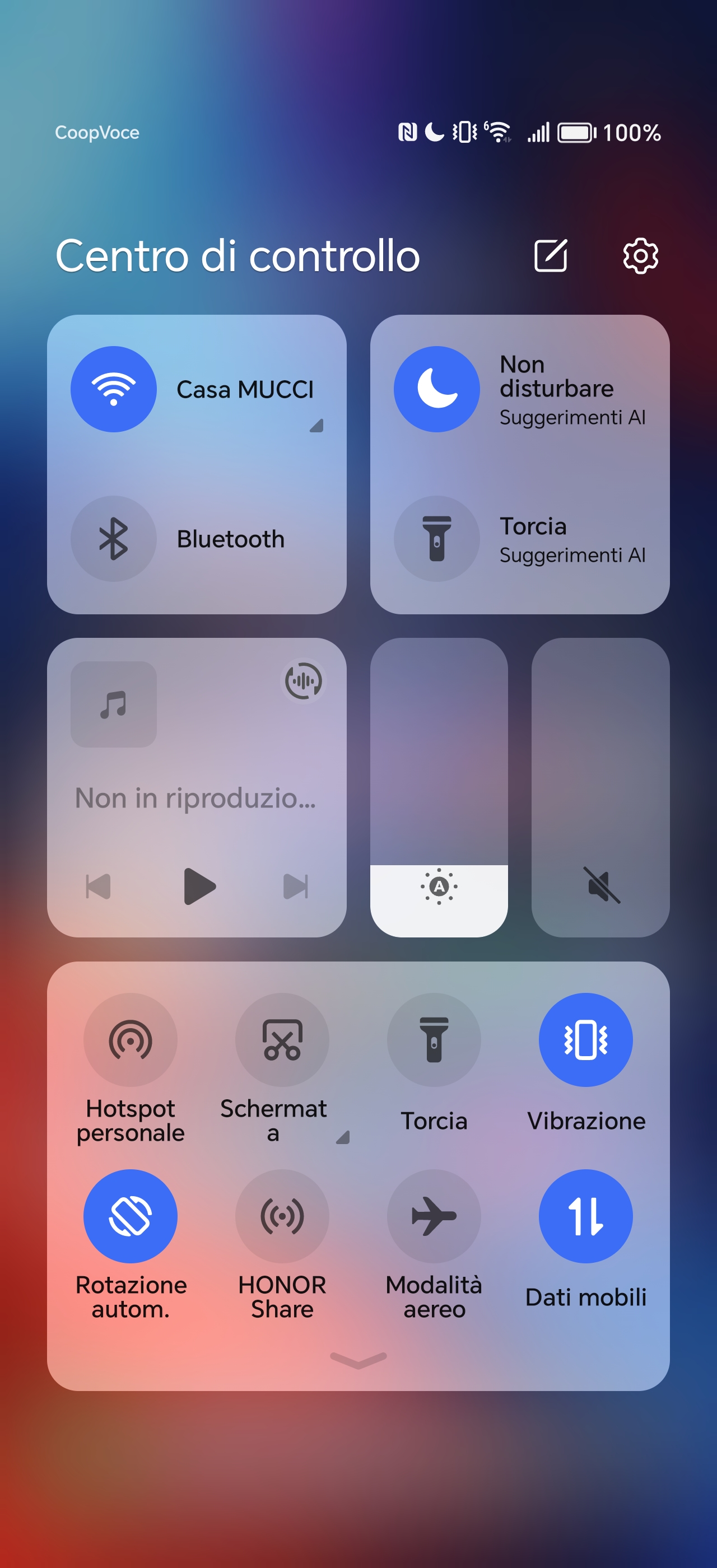Skip to the next track

pyautogui.click(x=296, y=886)
